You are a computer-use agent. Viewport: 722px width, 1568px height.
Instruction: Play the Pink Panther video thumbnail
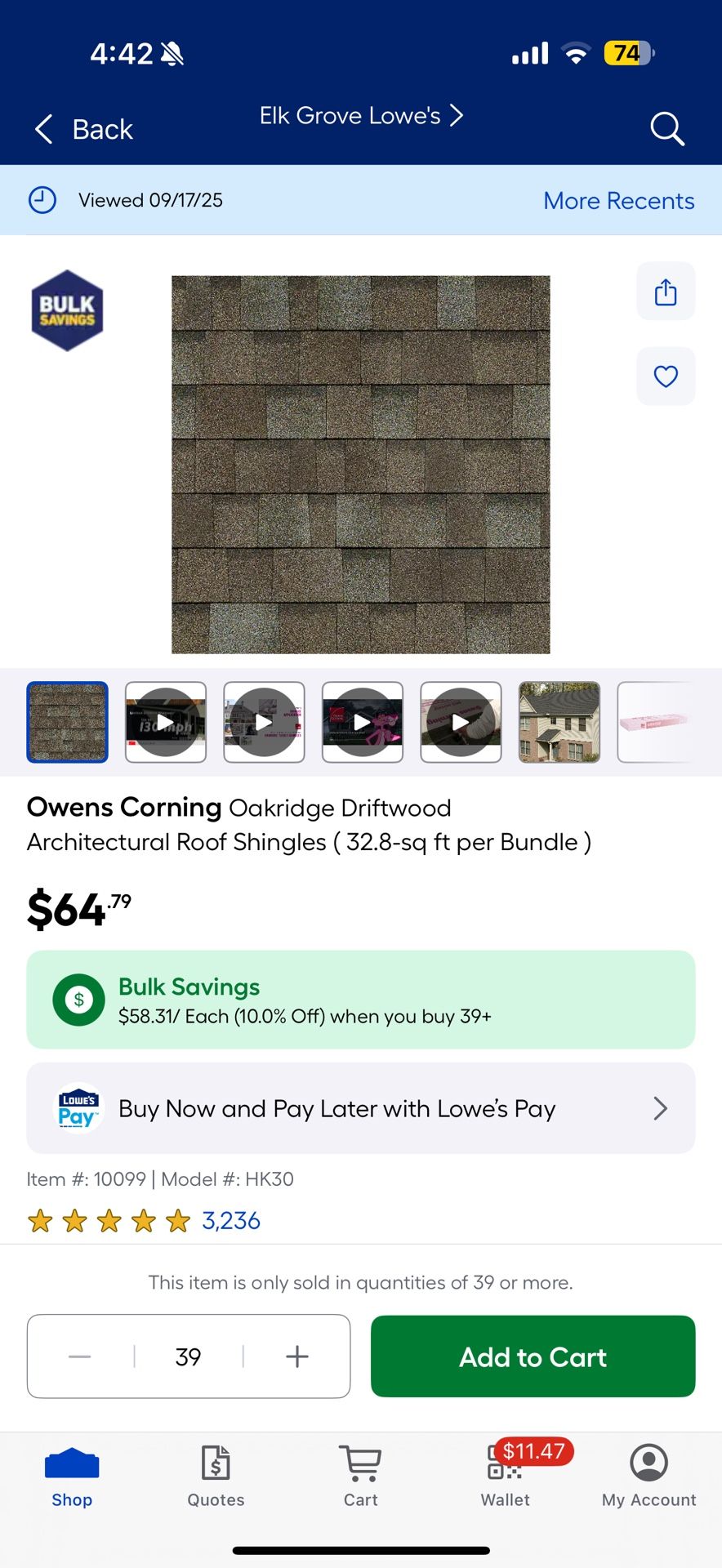(363, 722)
